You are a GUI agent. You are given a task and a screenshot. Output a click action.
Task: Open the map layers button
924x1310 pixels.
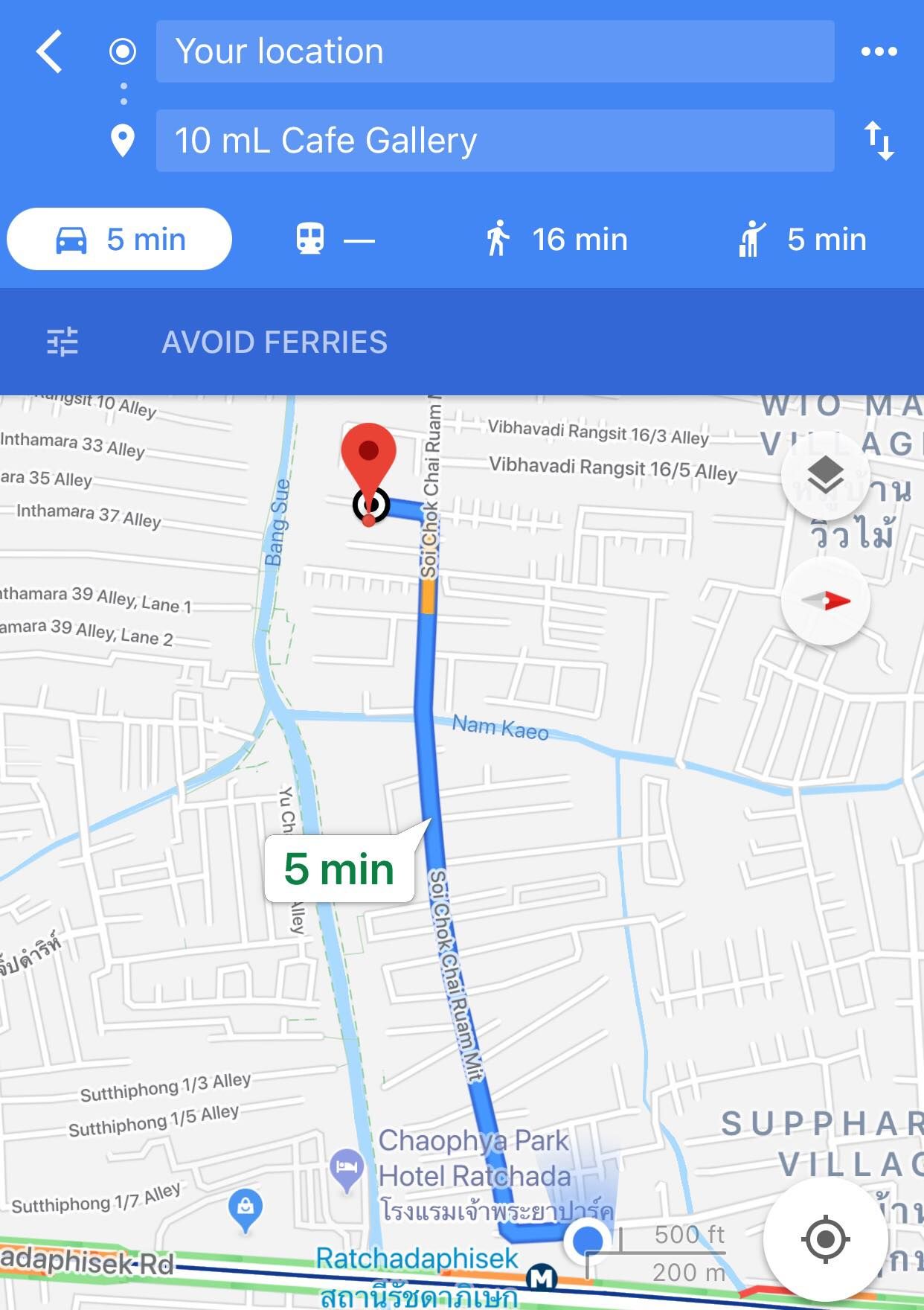coord(825,476)
